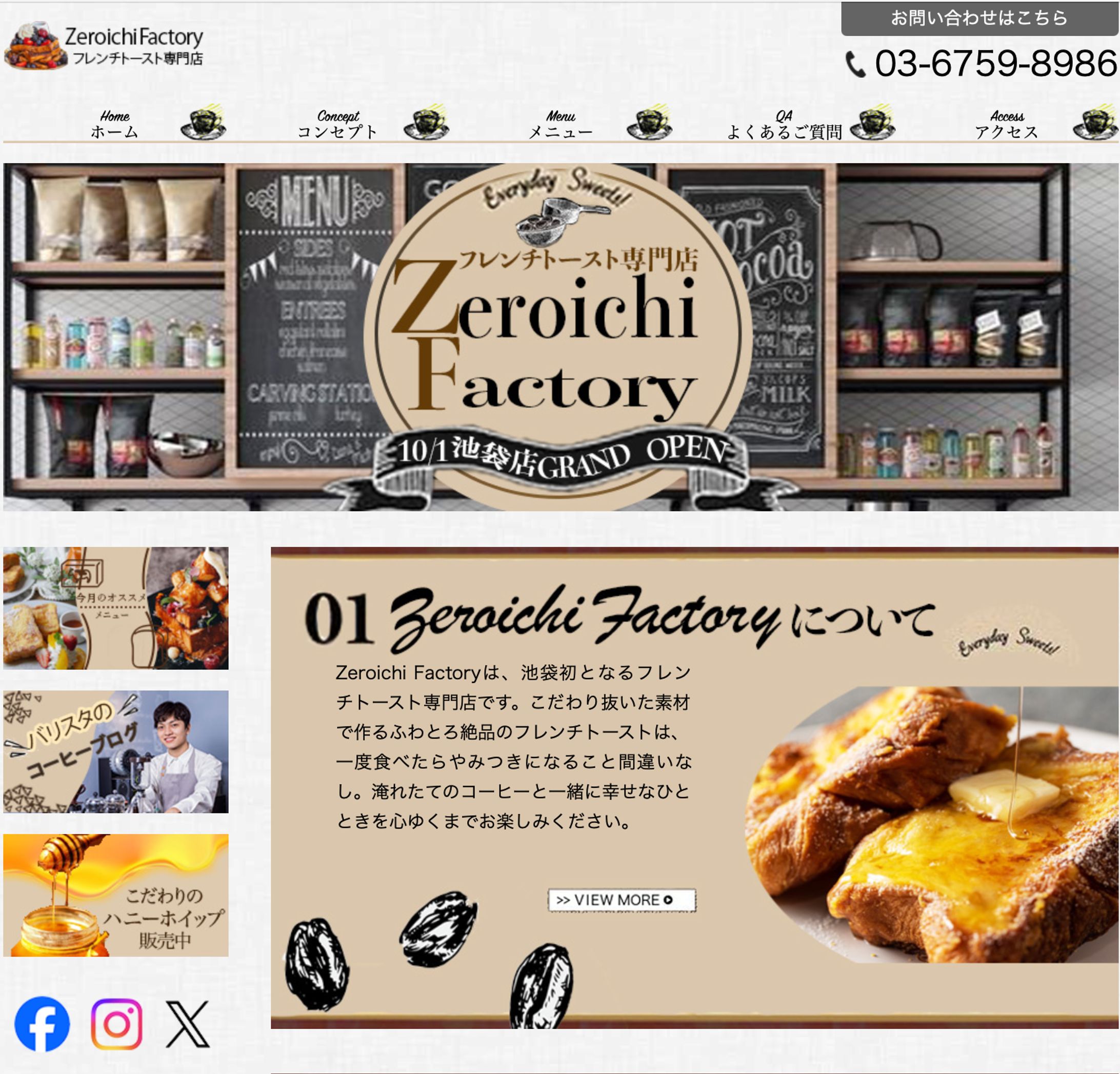
Task: Open the バリスタのコーヒーブログ banner
Action: click(116, 751)
